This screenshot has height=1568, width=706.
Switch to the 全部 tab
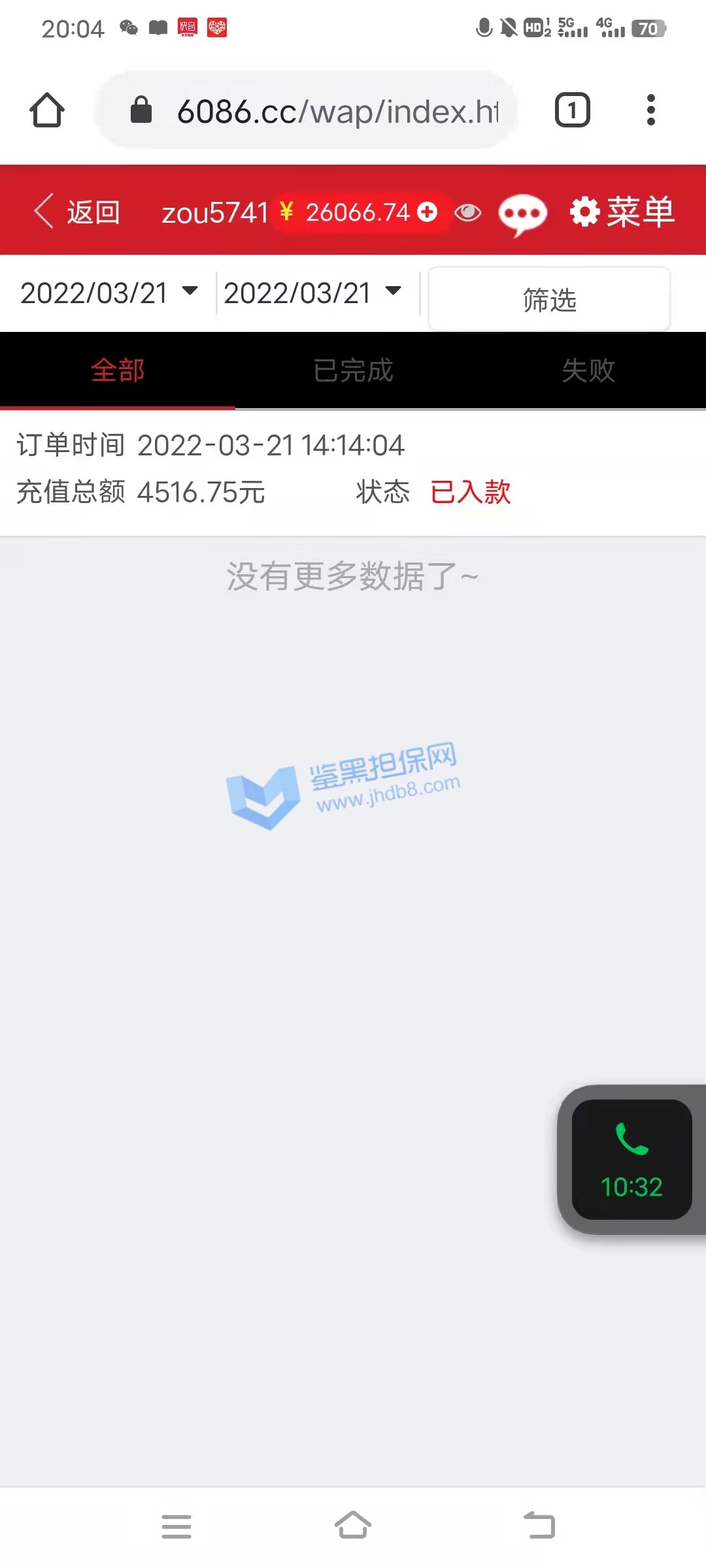(x=118, y=370)
